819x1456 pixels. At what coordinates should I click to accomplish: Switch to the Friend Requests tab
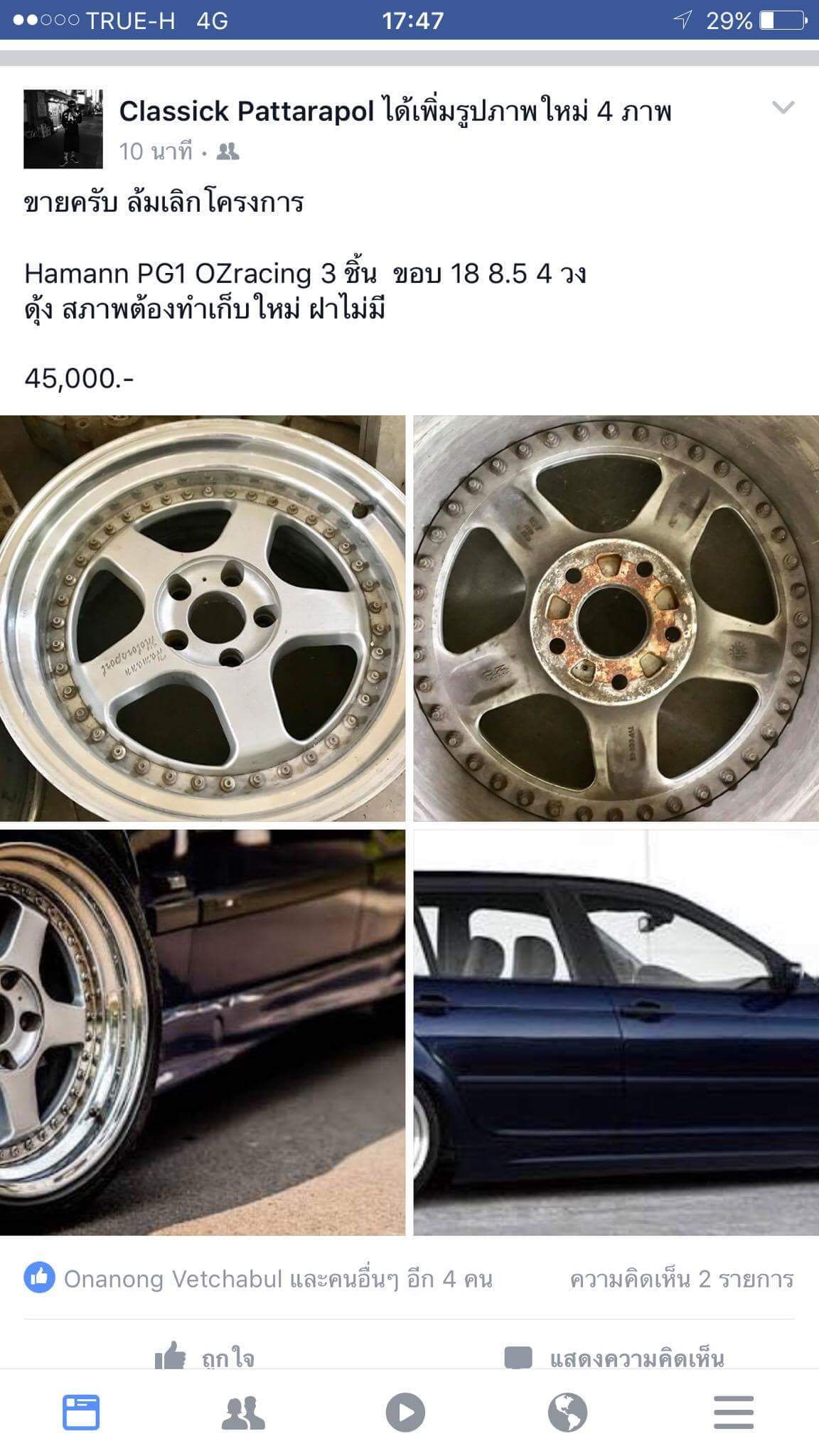click(x=243, y=1413)
